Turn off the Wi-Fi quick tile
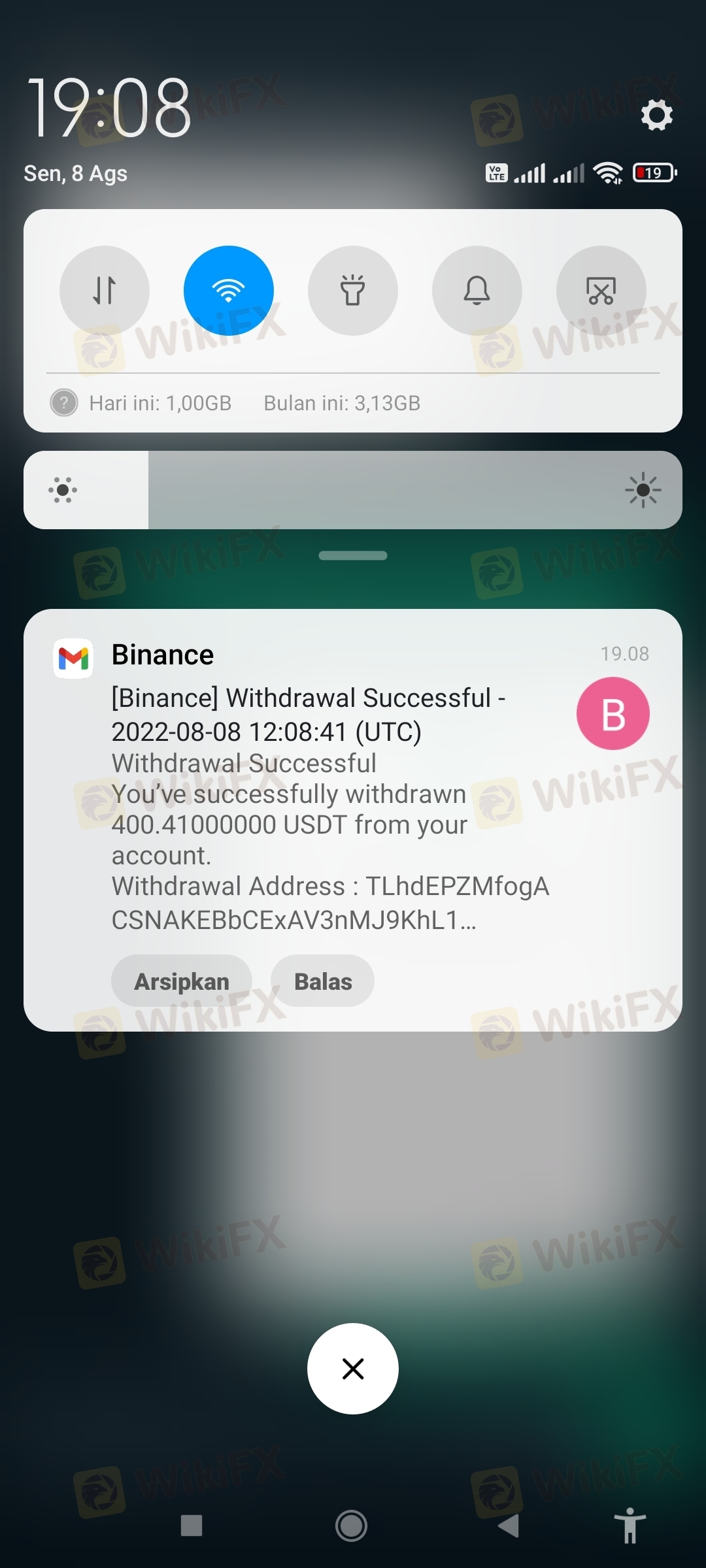The height and width of the screenshot is (1568, 706). [x=229, y=291]
